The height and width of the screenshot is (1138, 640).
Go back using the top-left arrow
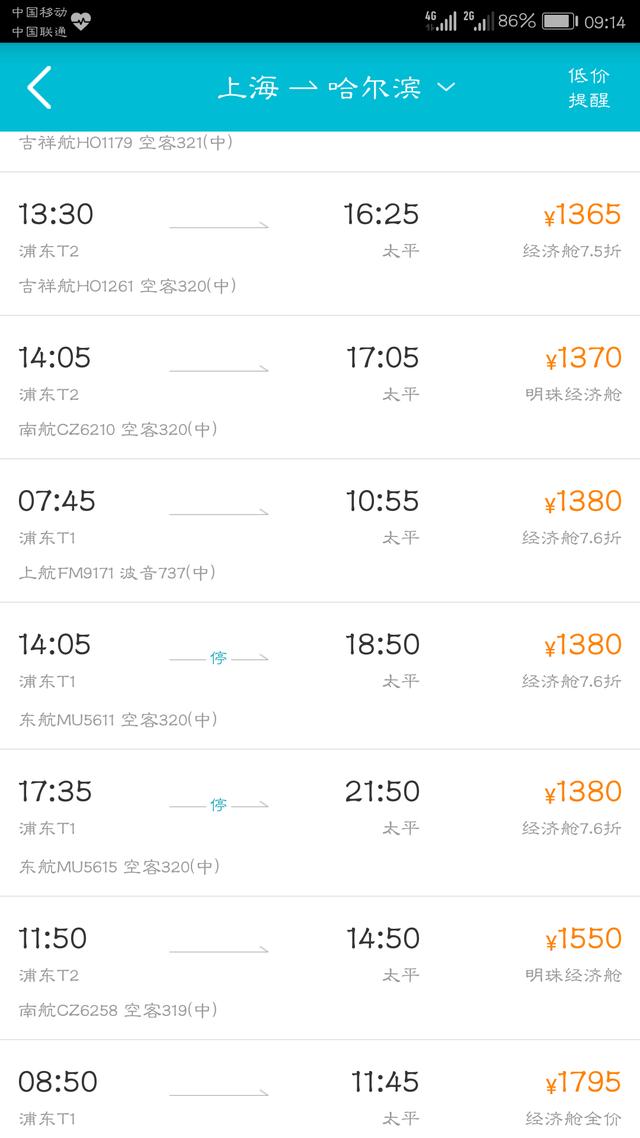pyautogui.click(x=40, y=87)
